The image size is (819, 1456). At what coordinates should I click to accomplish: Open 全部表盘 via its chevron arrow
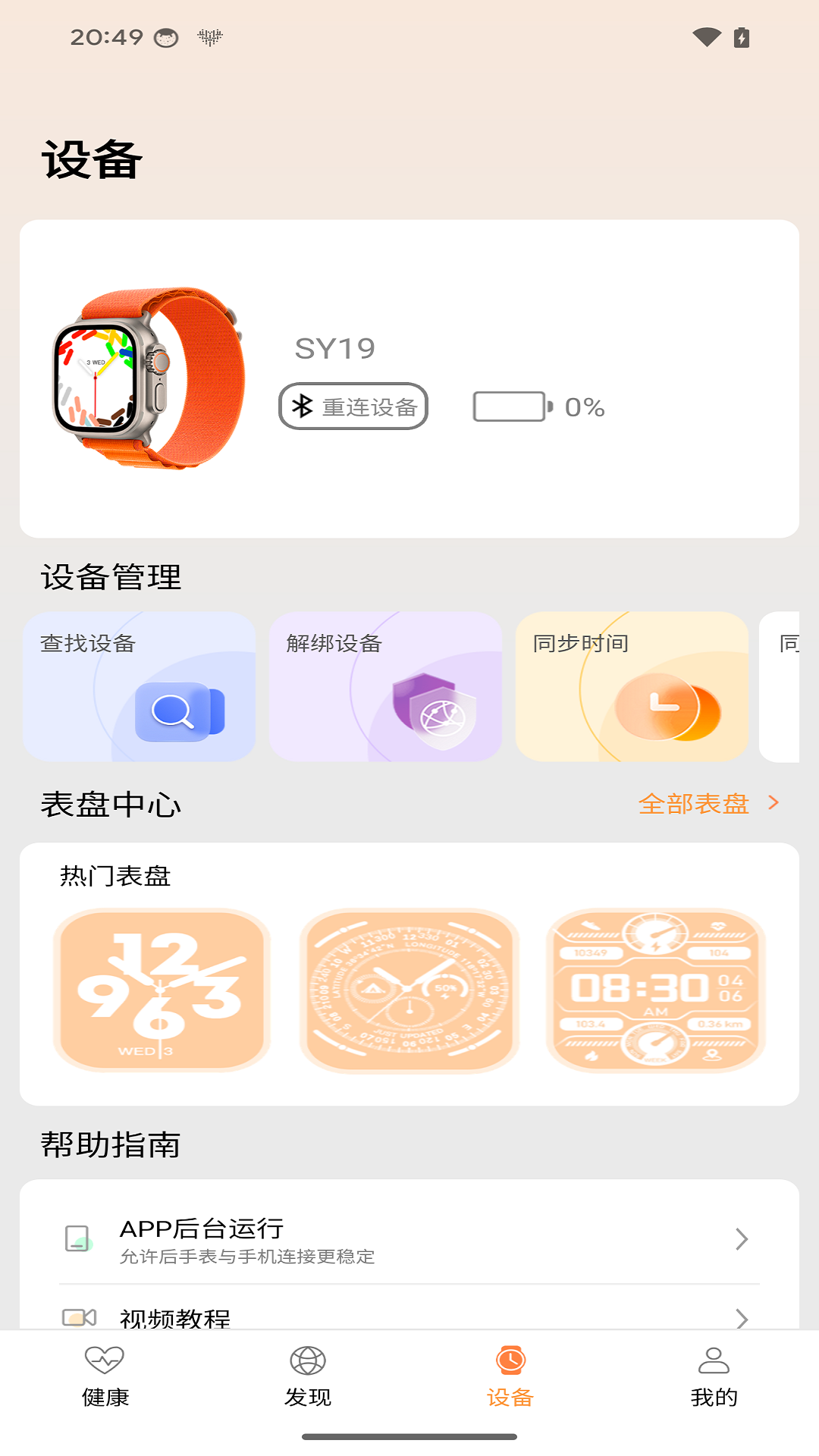pyautogui.click(x=773, y=804)
